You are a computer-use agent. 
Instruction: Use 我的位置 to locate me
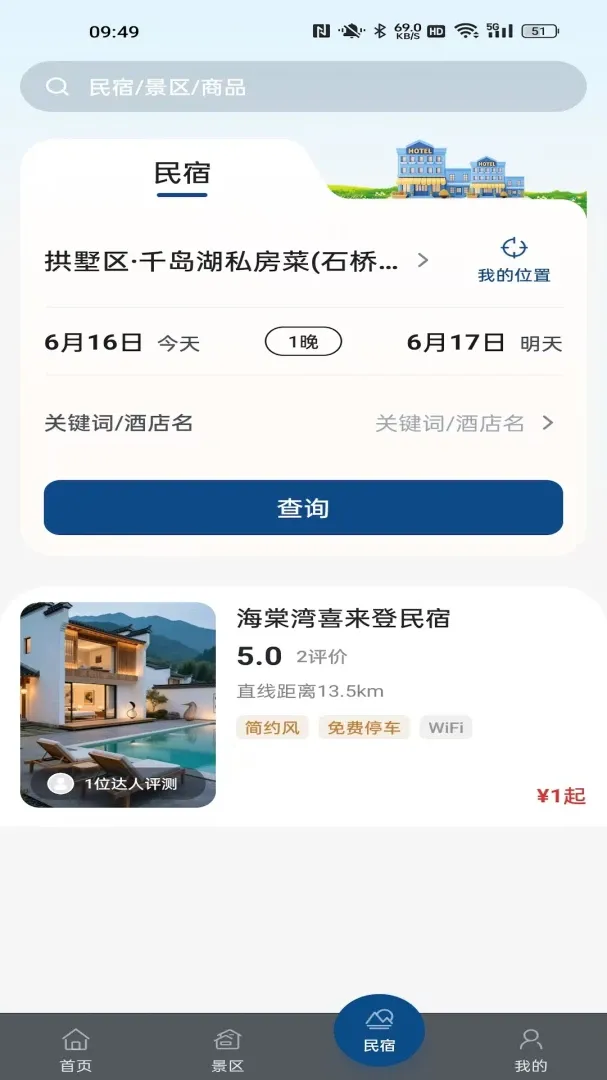pyautogui.click(x=514, y=260)
